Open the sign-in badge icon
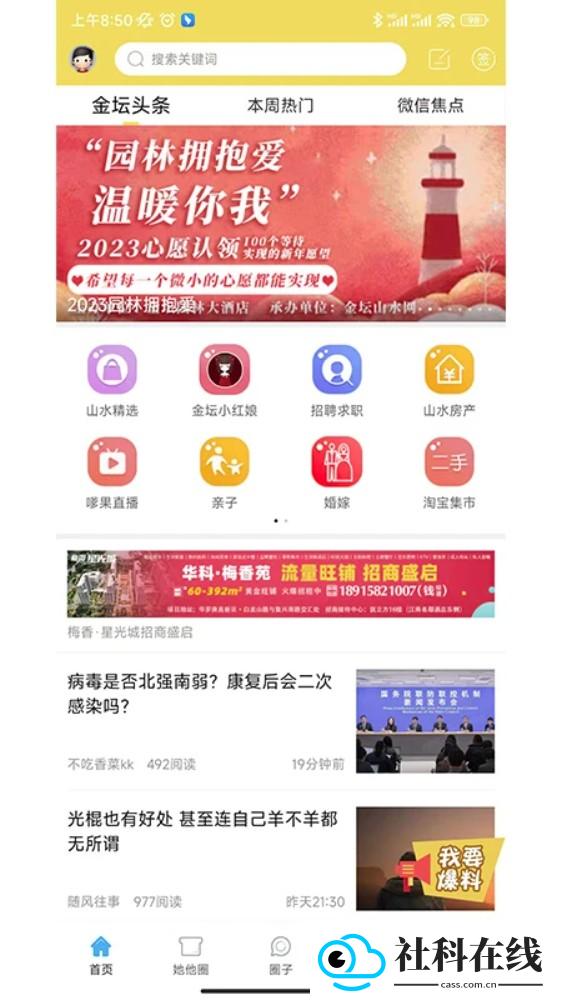 (483, 59)
